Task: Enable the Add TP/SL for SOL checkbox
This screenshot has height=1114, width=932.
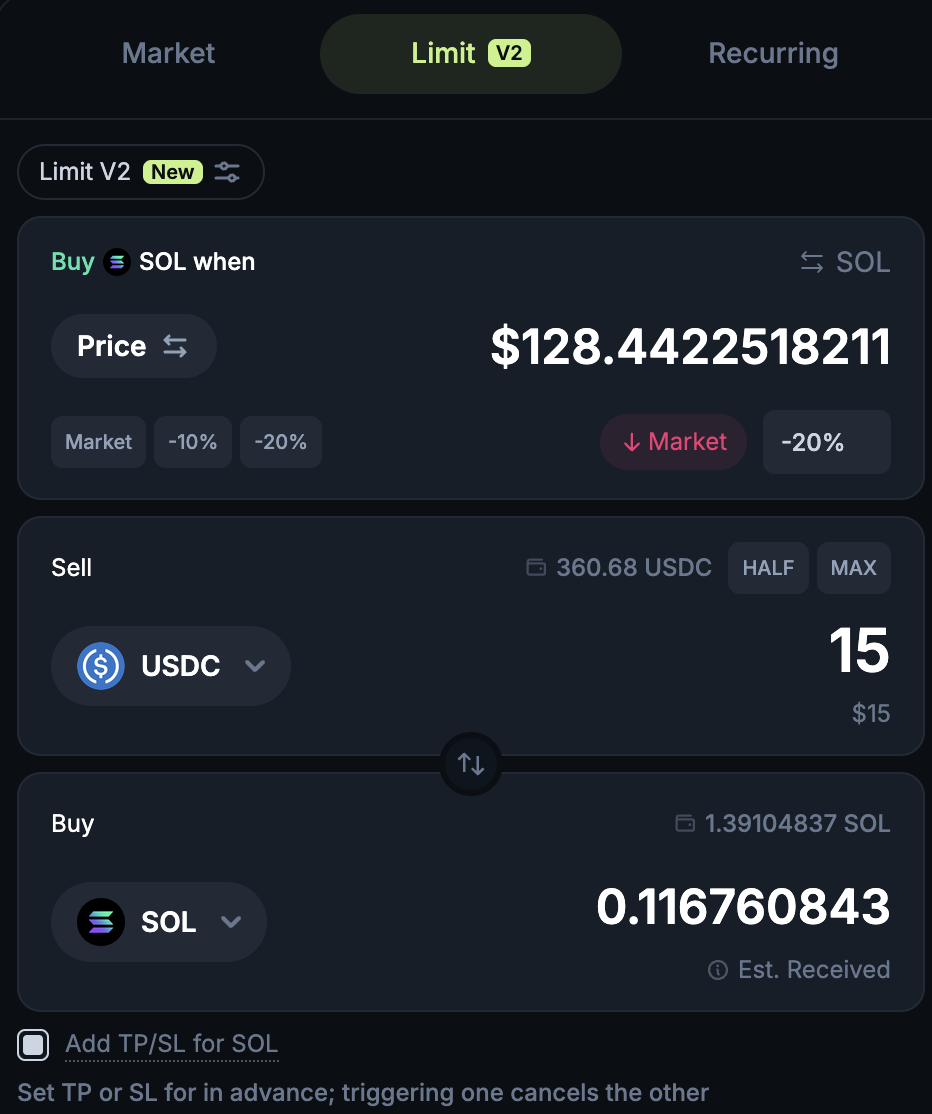Action: pos(33,1044)
